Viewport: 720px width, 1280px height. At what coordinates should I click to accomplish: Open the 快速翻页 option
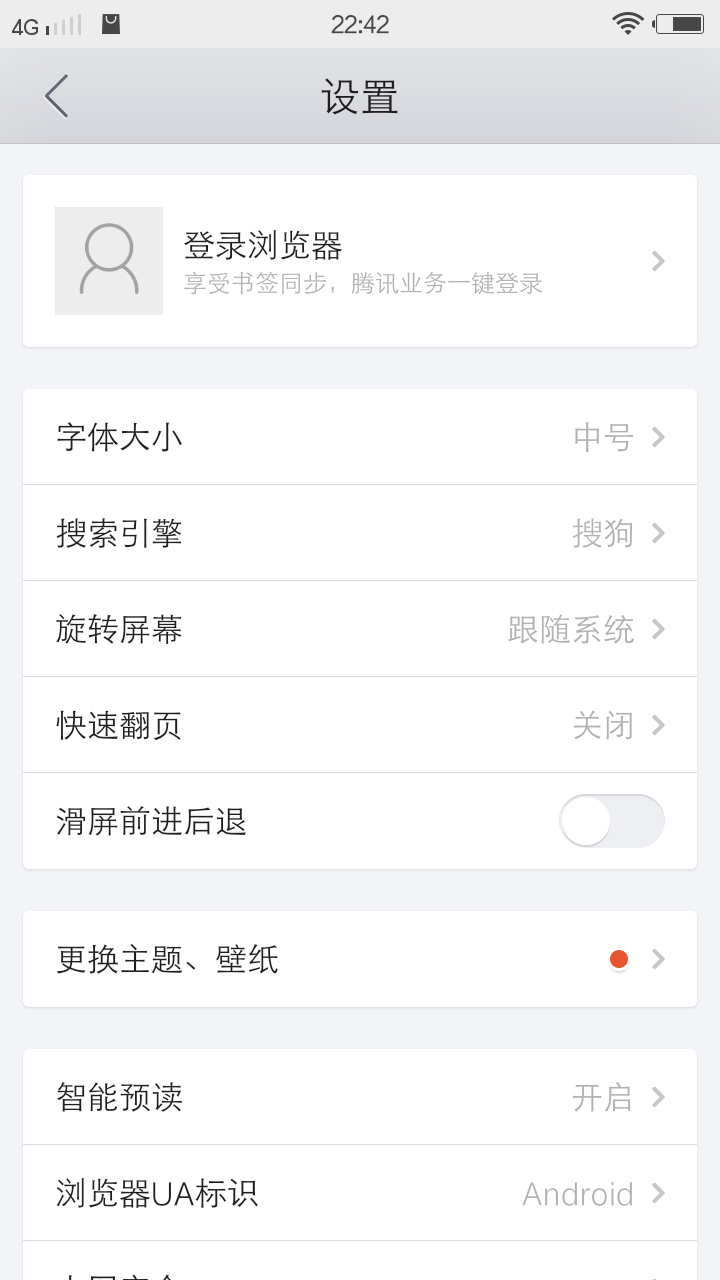(x=360, y=725)
